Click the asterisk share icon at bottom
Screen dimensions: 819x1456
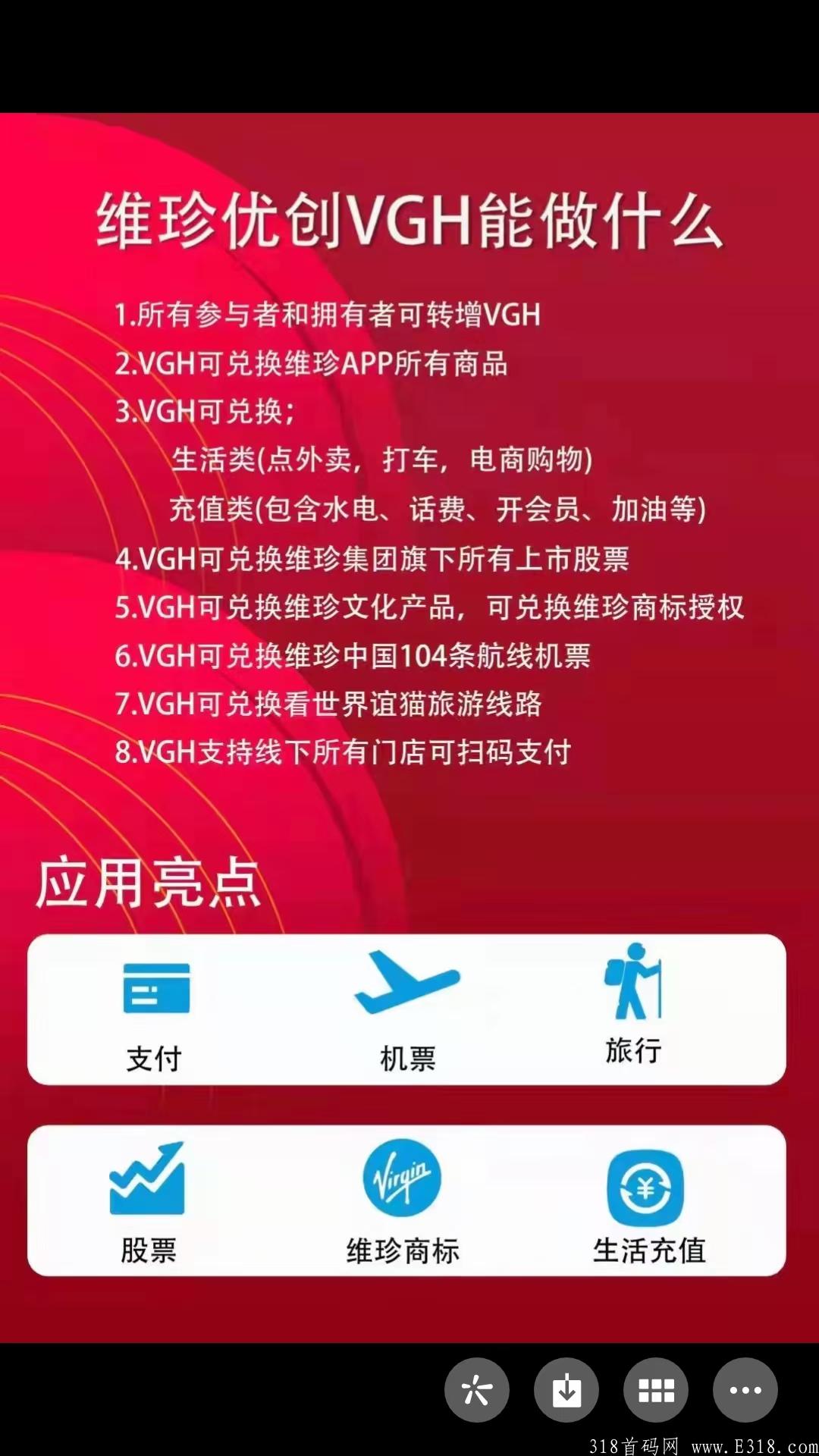475,1389
